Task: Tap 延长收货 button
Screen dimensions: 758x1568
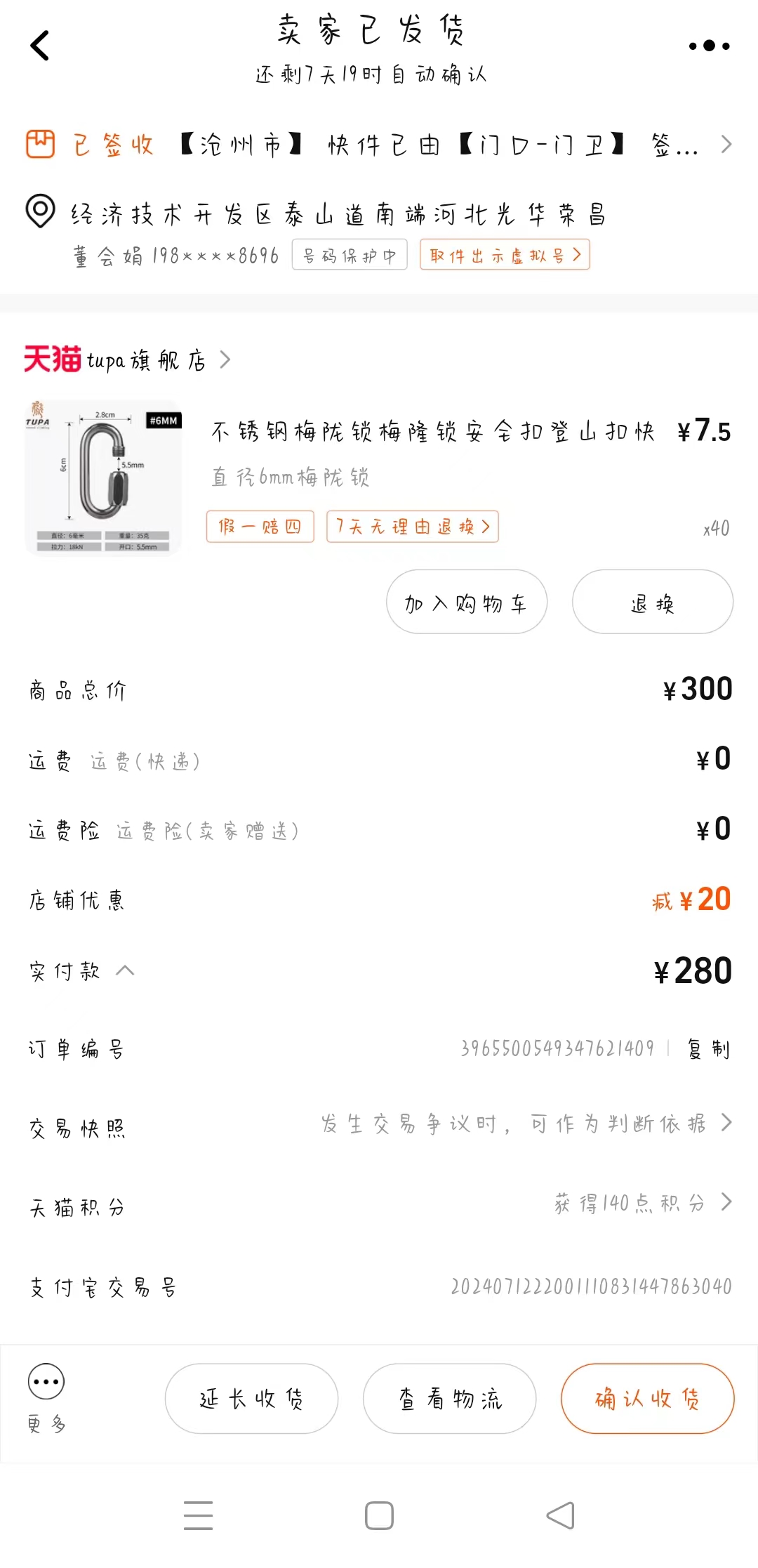Action: point(251,1399)
